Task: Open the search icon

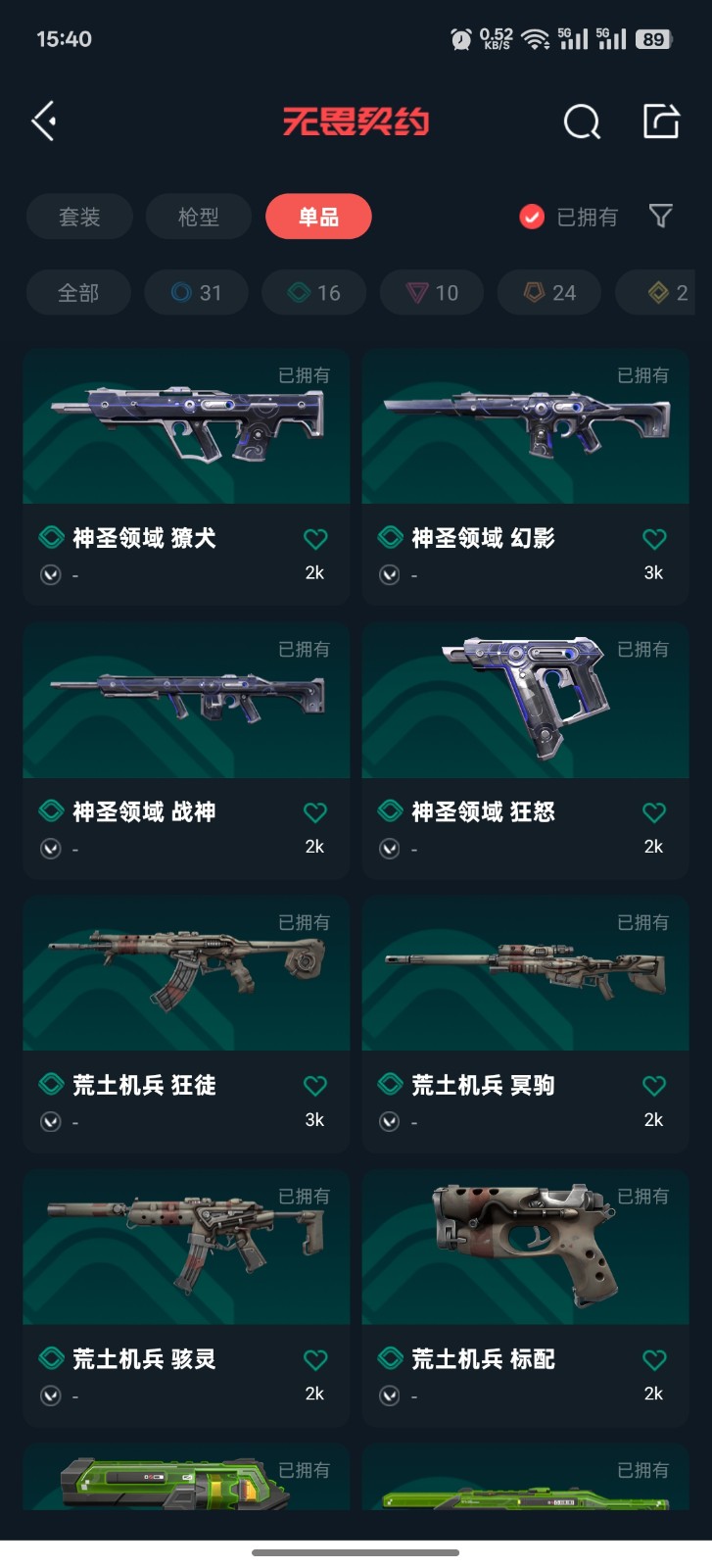Action: [x=582, y=122]
